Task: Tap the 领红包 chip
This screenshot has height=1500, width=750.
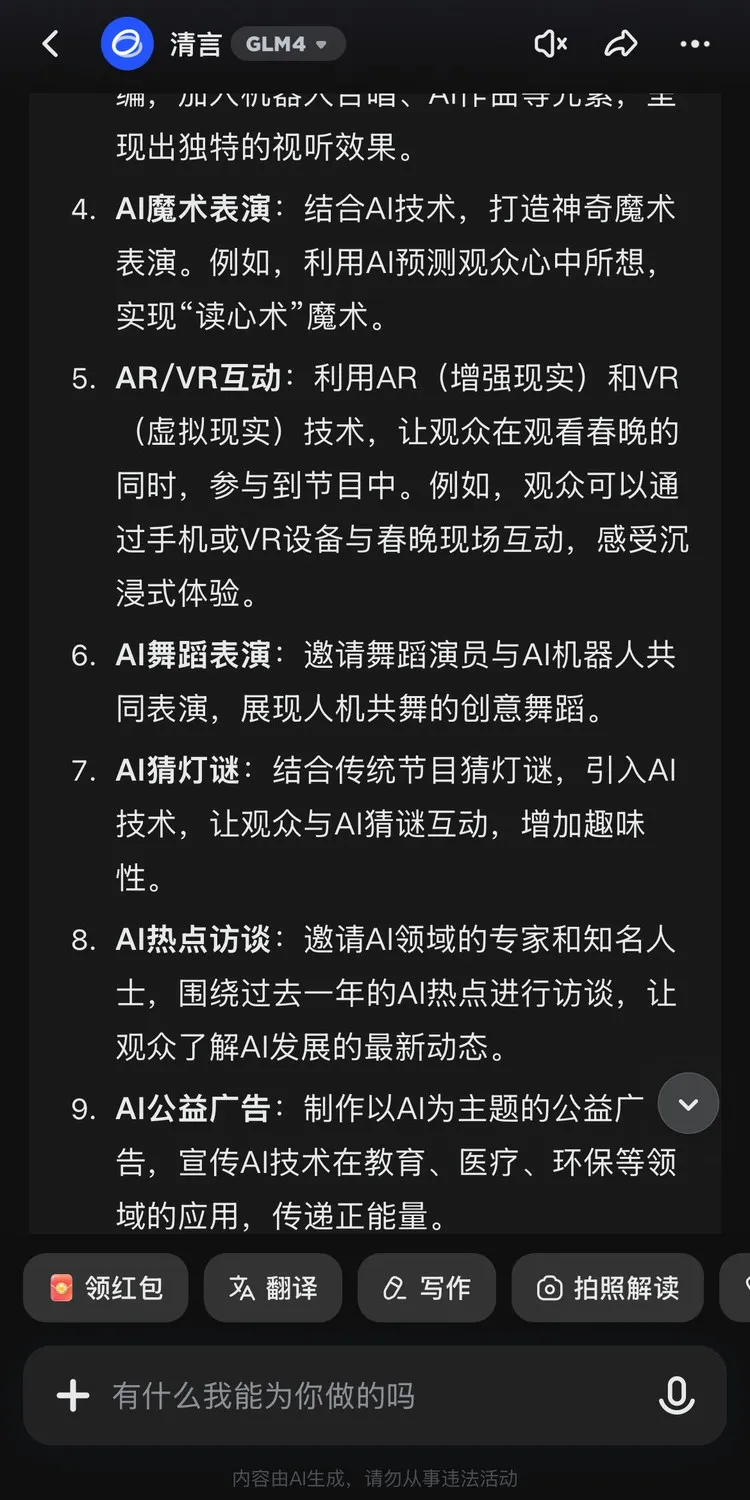Action: point(106,1288)
